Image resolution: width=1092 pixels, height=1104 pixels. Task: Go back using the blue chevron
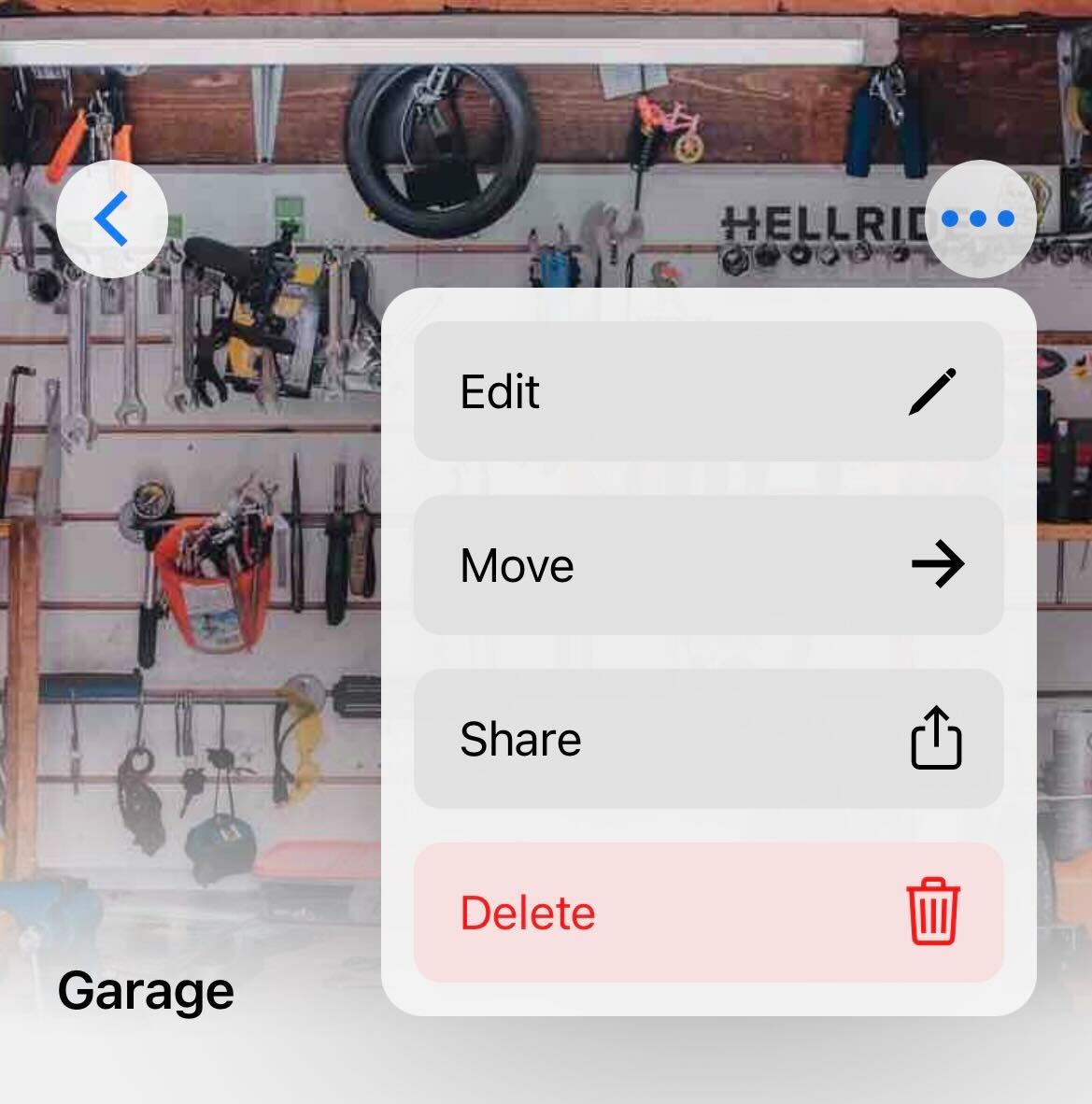tap(111, 219)
